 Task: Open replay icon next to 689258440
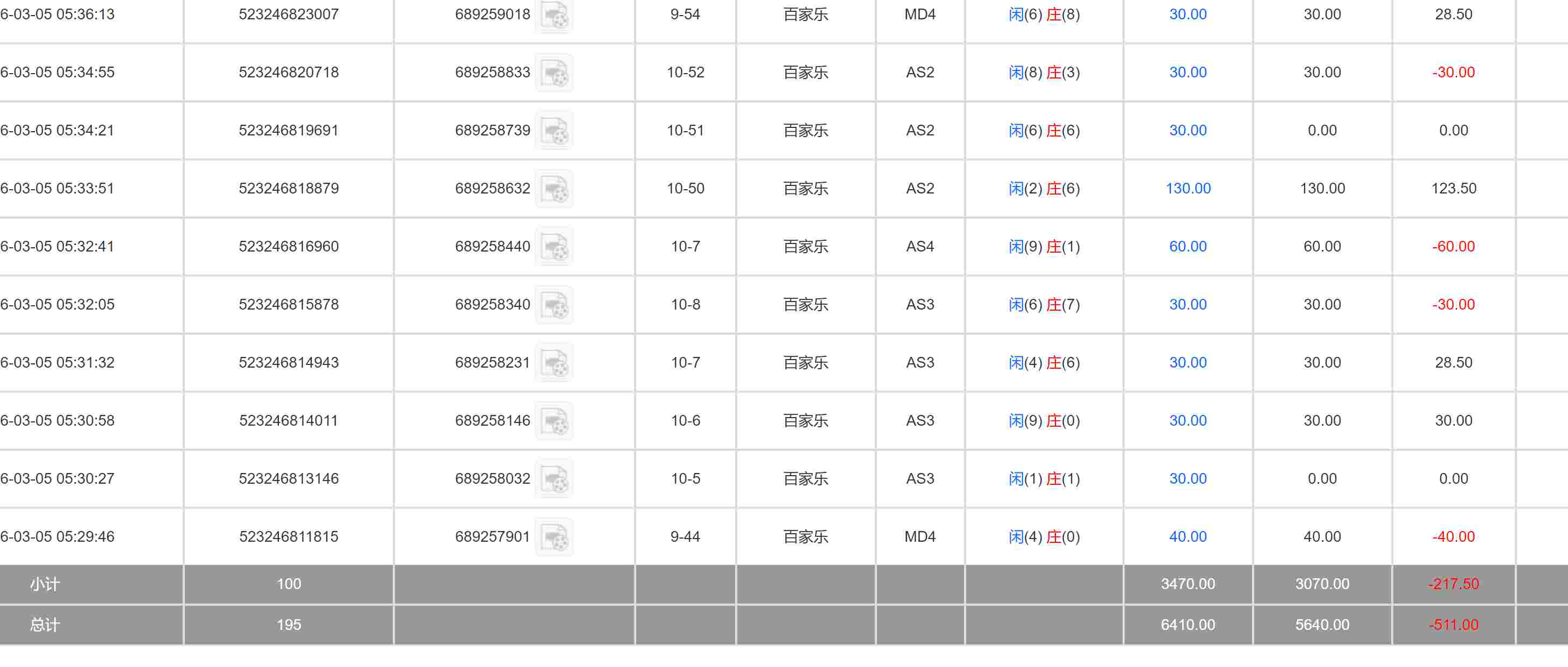(x=554, y=247)
